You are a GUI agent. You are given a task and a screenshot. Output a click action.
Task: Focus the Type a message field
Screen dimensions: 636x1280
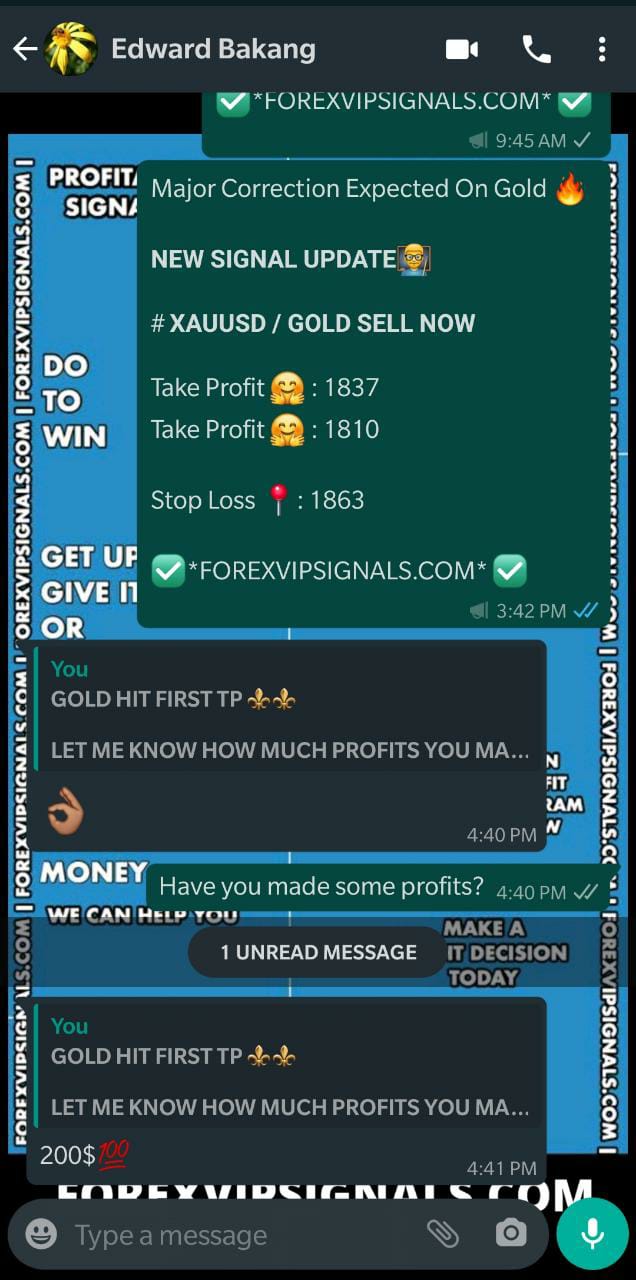coord(240,1235)
